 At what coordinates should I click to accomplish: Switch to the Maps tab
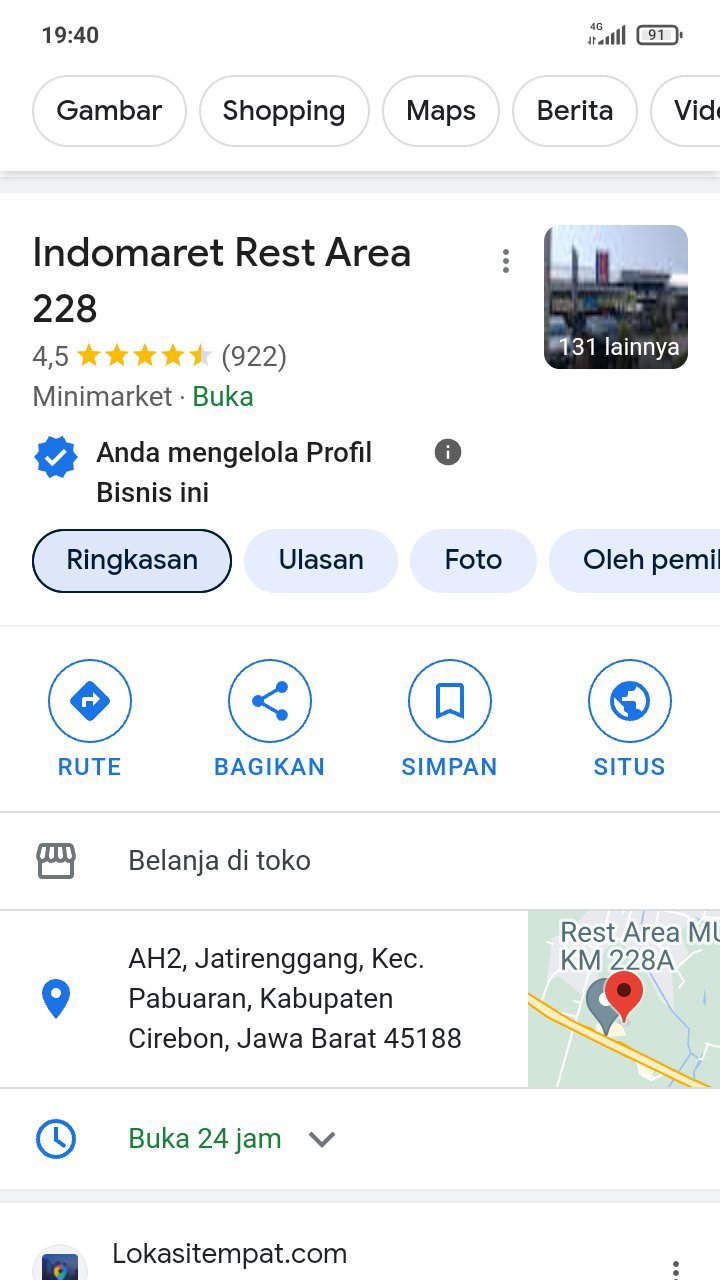[x=441, y=111]
